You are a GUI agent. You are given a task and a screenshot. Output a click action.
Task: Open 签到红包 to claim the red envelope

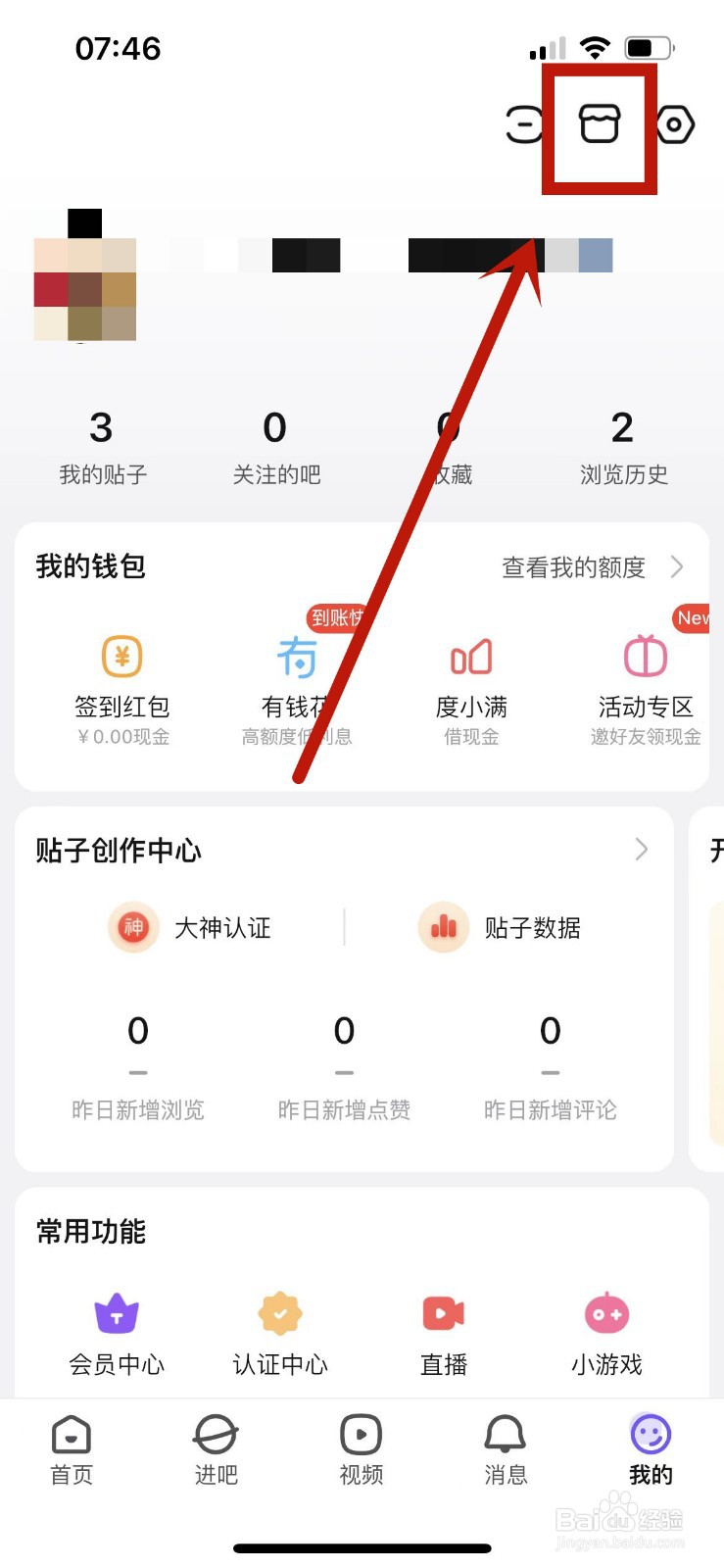[x=120, y=657]
